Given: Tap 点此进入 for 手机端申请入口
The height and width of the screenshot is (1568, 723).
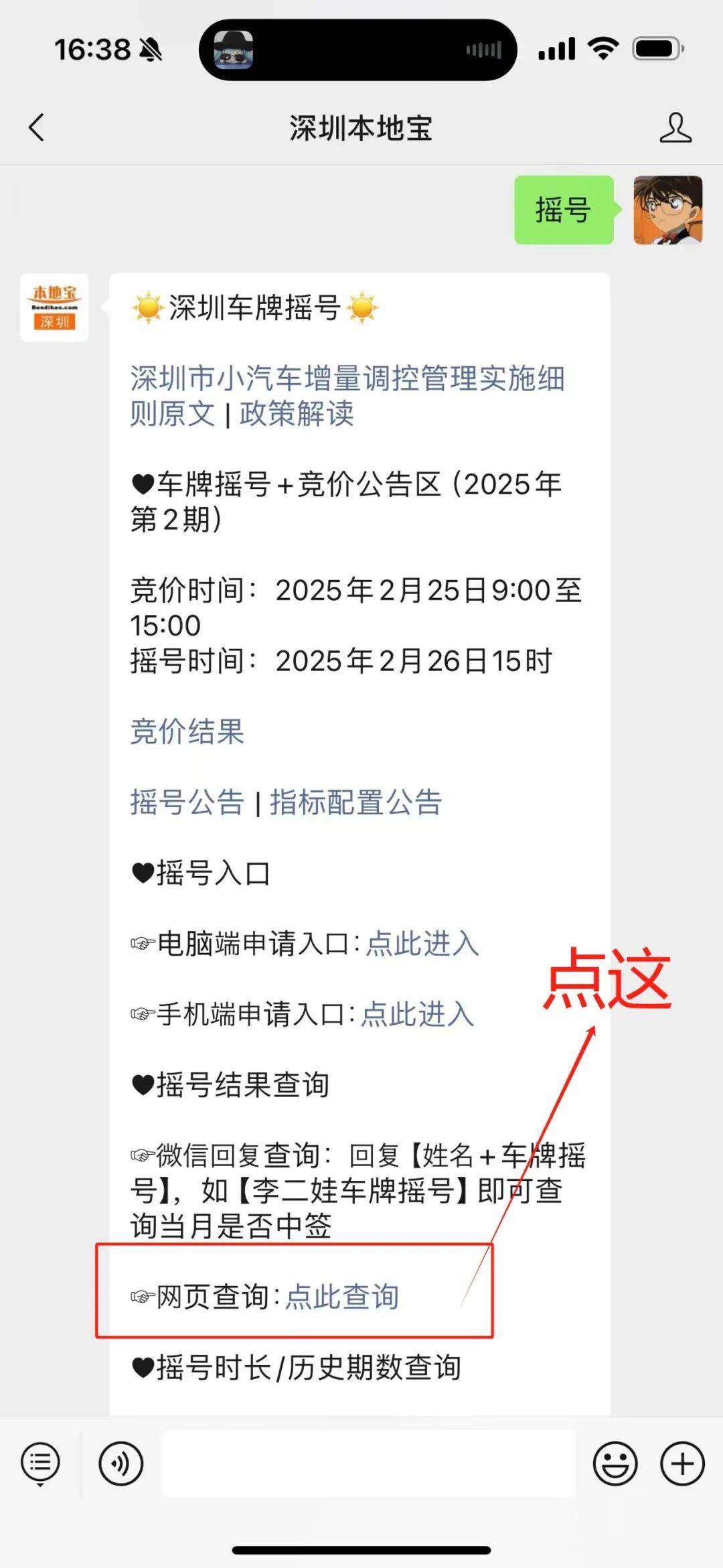Looking at the screenshot, I should click(417, 1014).
